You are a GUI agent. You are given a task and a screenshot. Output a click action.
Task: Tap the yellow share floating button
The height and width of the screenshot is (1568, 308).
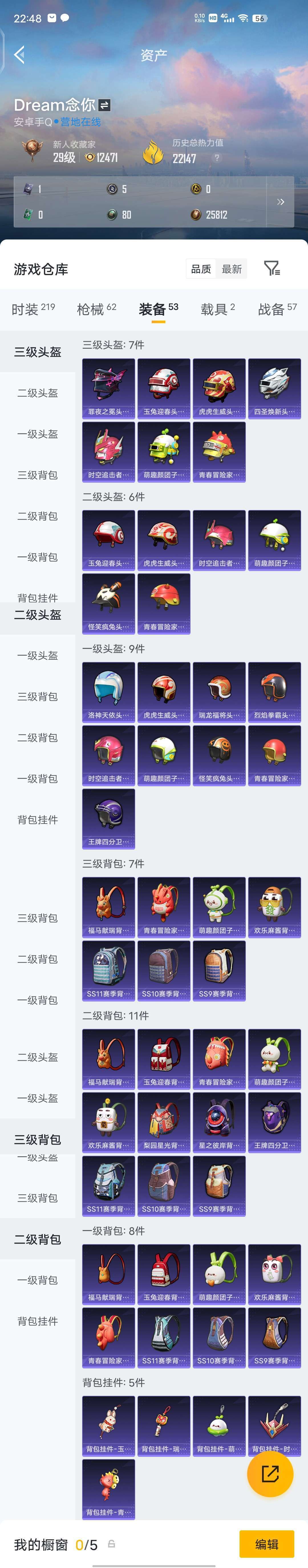pos(270,1474)
